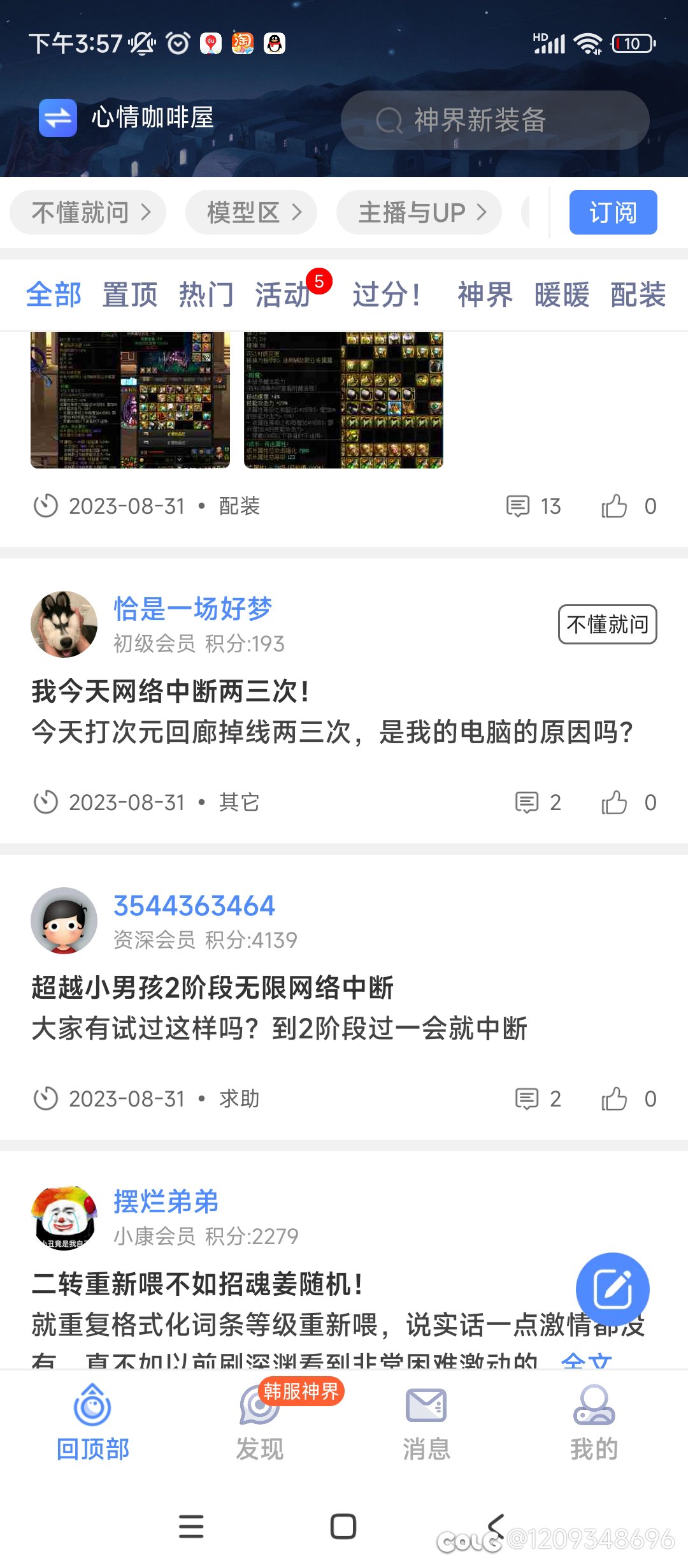Open the 主播与UP chip
Screen dimensions: 688x1568
pos(419,212)
